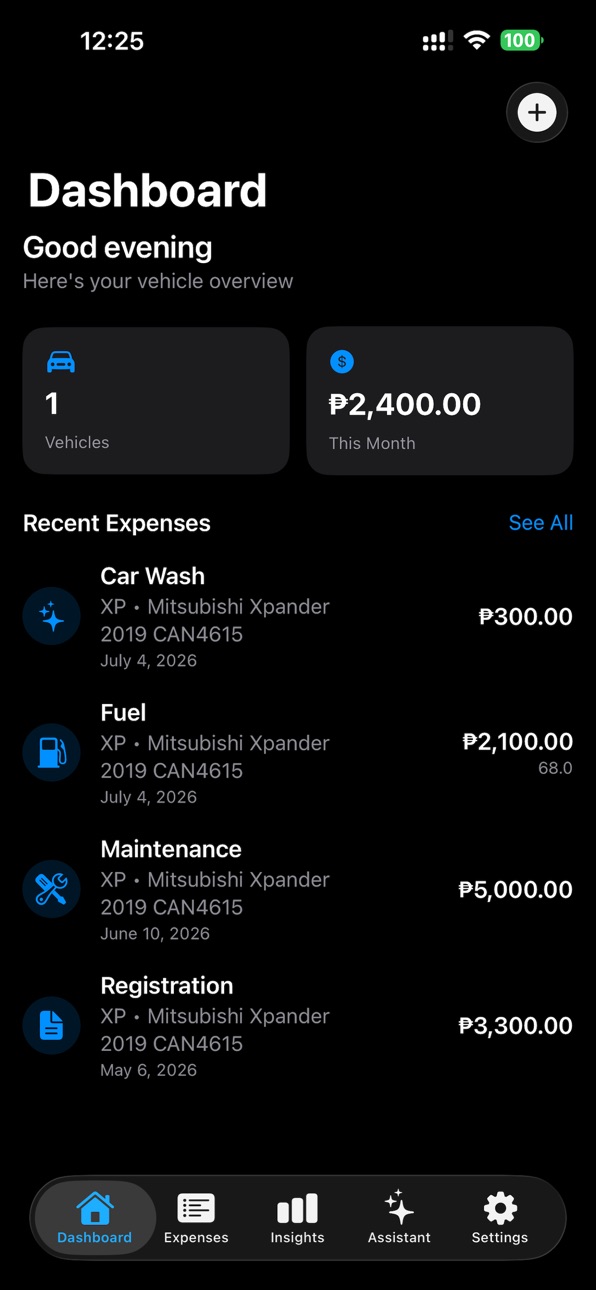Open the Vehicles summary card
596x1290 pixels.
[156, 400]
